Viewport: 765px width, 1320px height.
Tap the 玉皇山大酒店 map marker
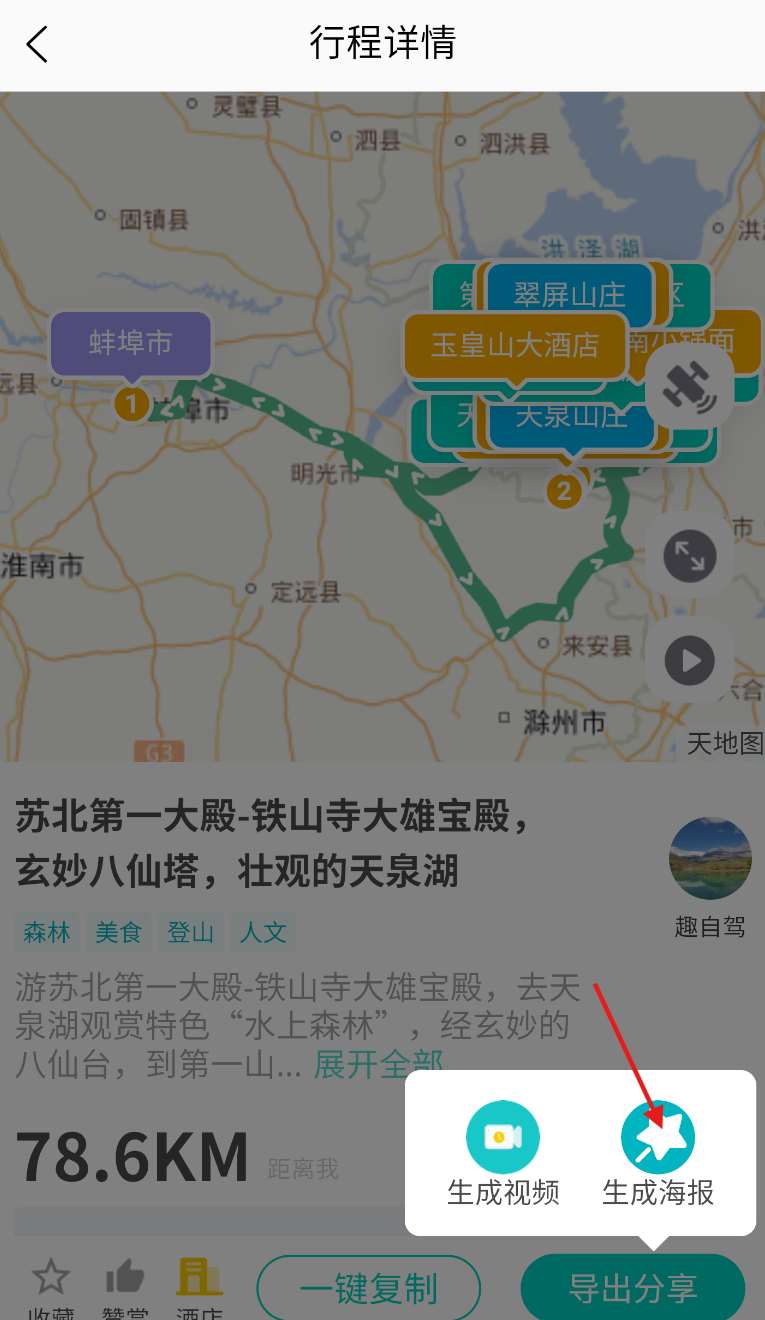click(x=514, y=346)
